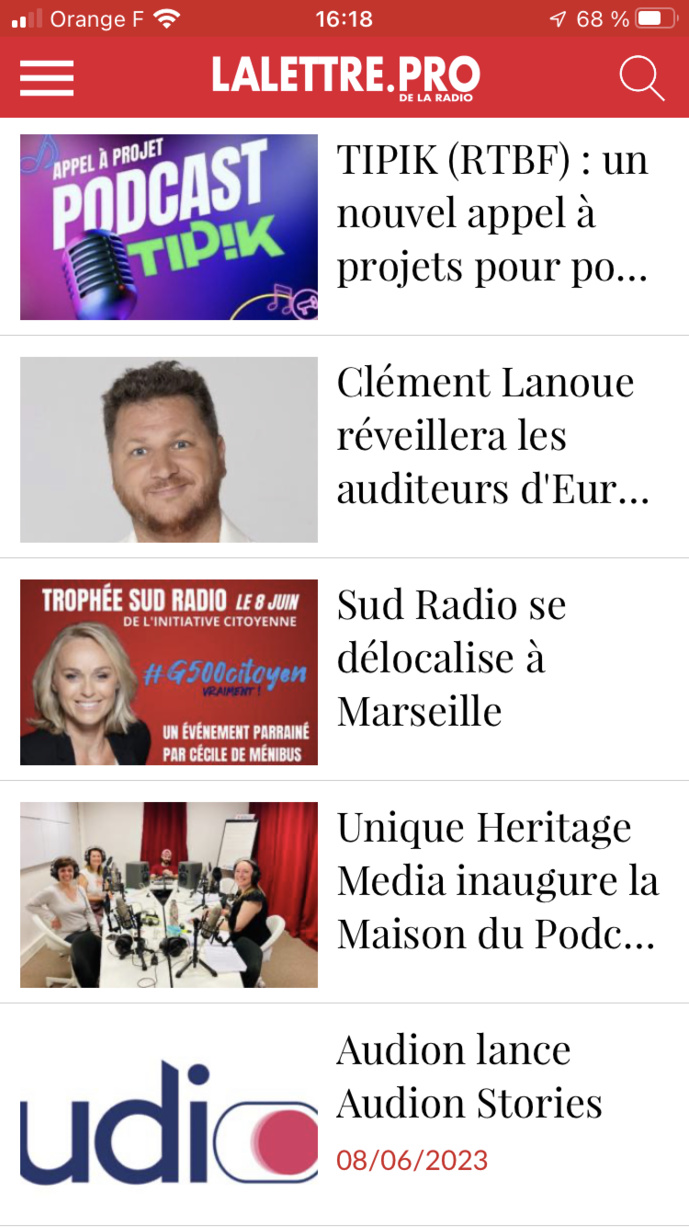
Task: View the Unique Heritage Media article
Action: pos(497,881)
